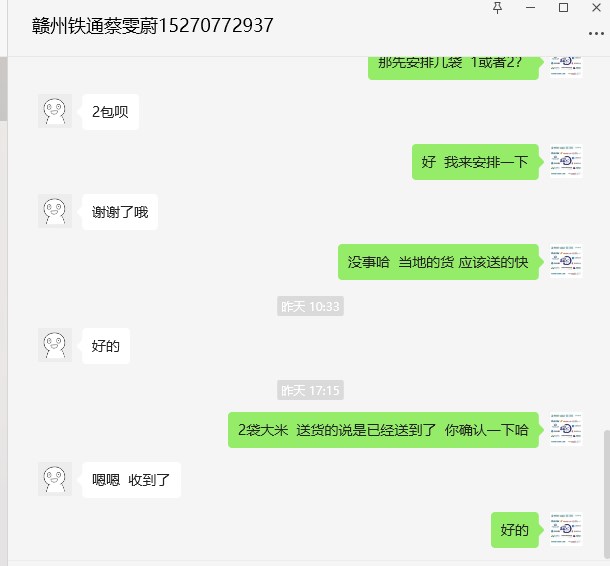Open own avatar beside "2袋大米" message
The height and width of the screenshot is (566, 610).
pyautogui.click(x=566, y=430)
